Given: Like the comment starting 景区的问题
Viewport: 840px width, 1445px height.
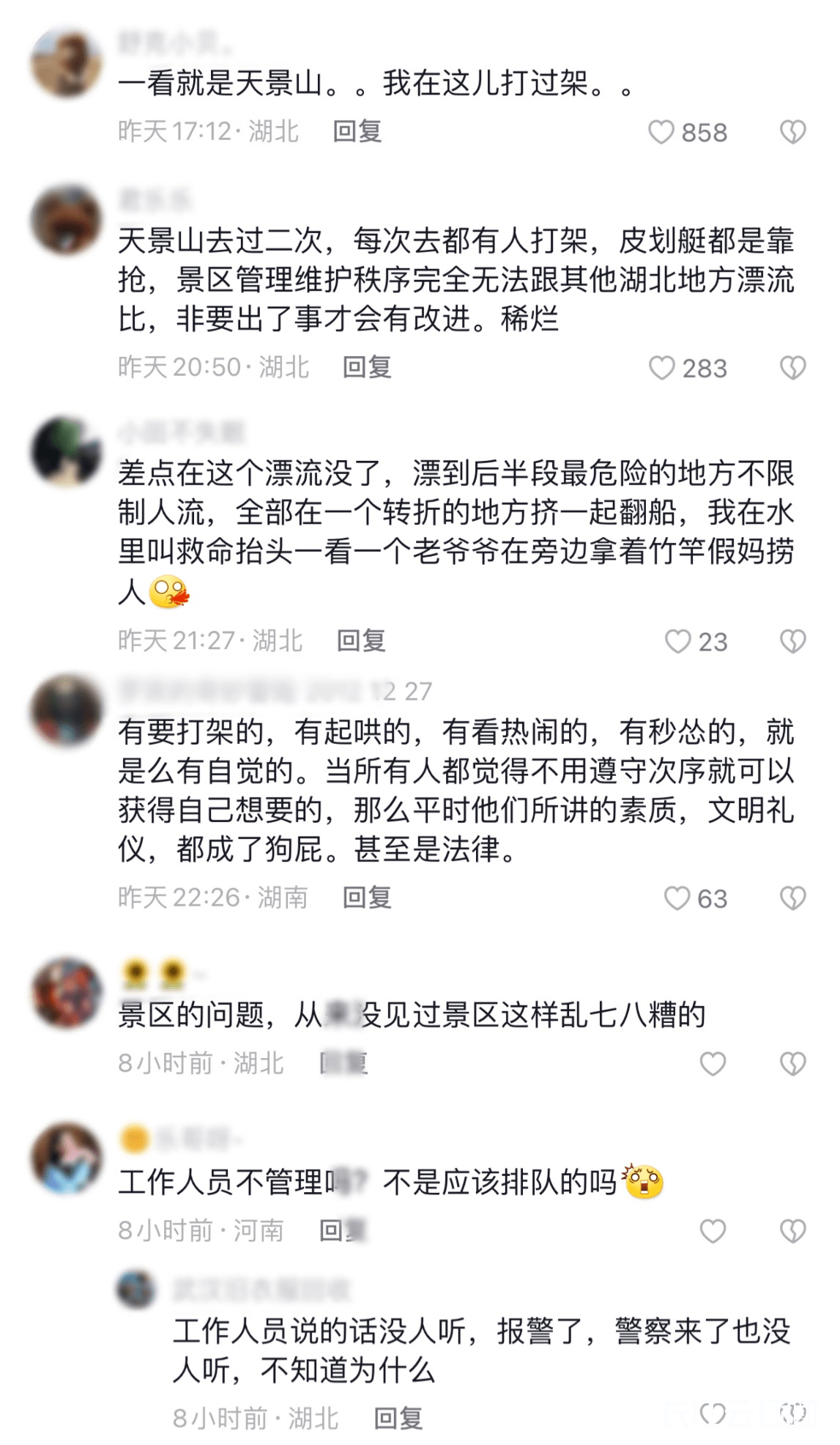Looking at the screenshot, I should click(713, 1064).
